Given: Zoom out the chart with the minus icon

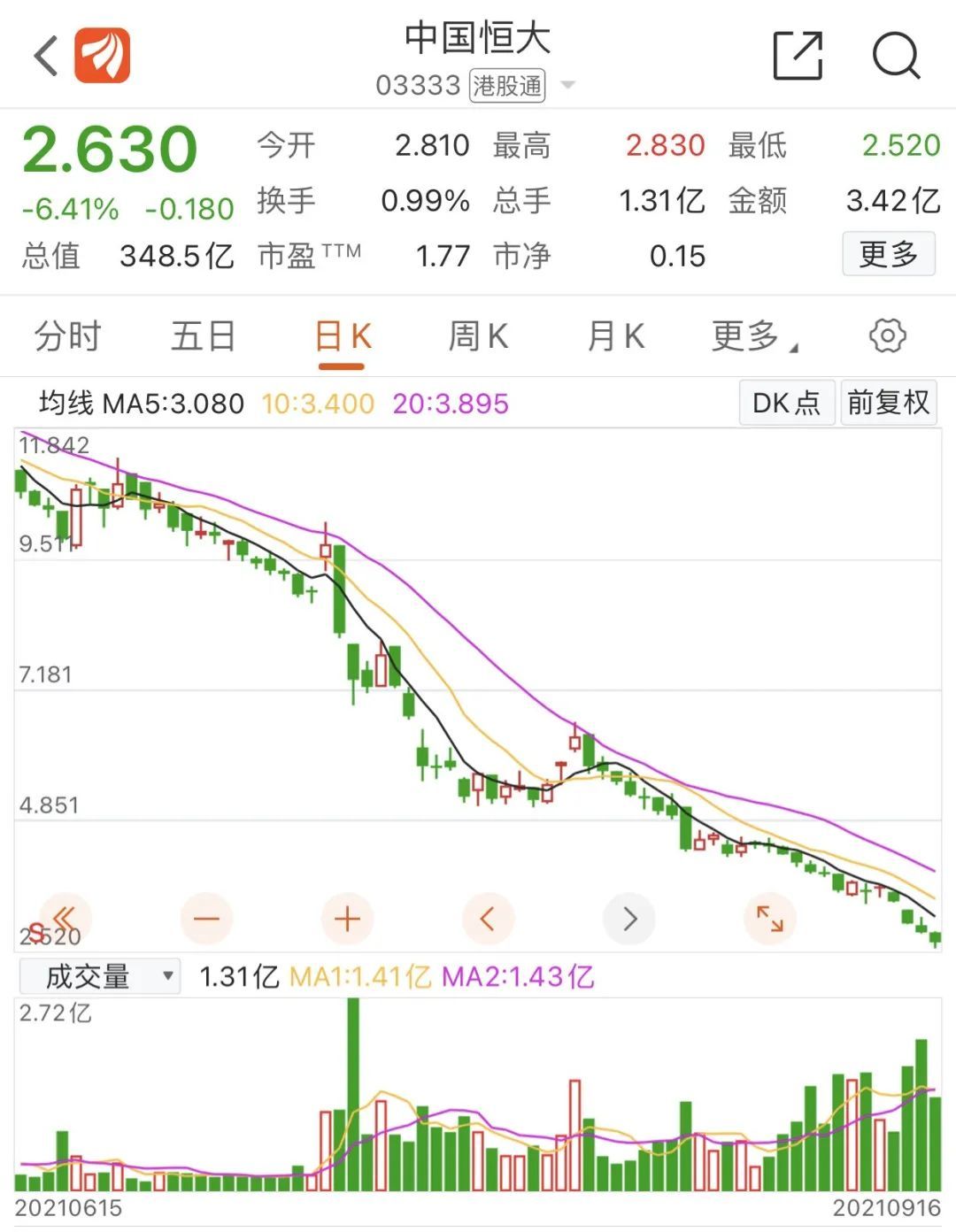Looking at the screenshot, I should [207, 919].
